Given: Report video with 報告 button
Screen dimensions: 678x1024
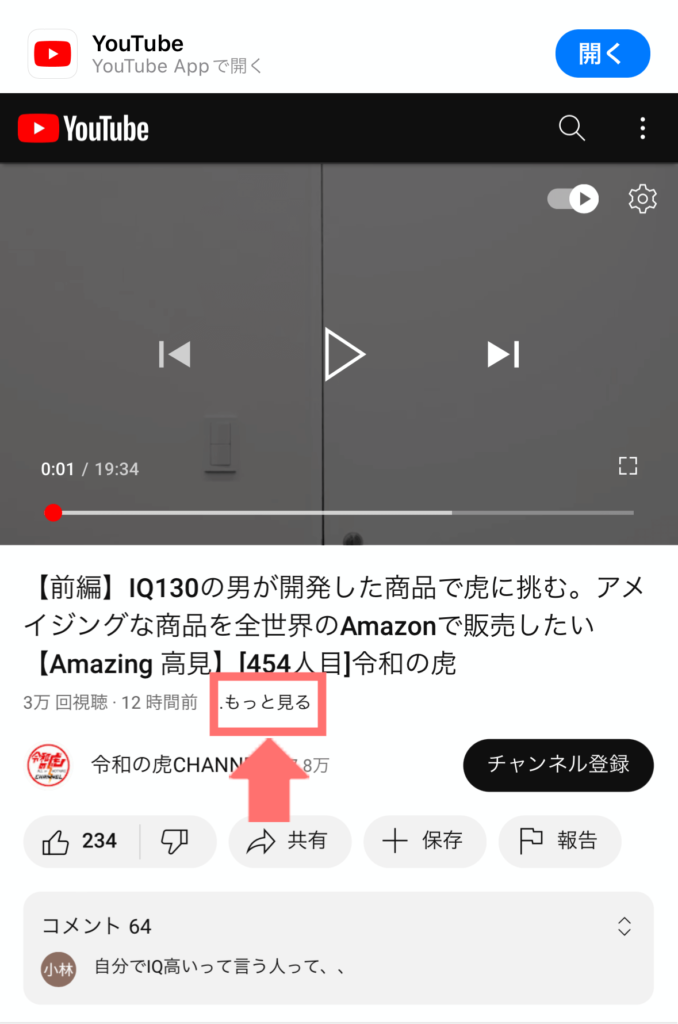Looking at the screenshot, I should [x=559, y=841].
